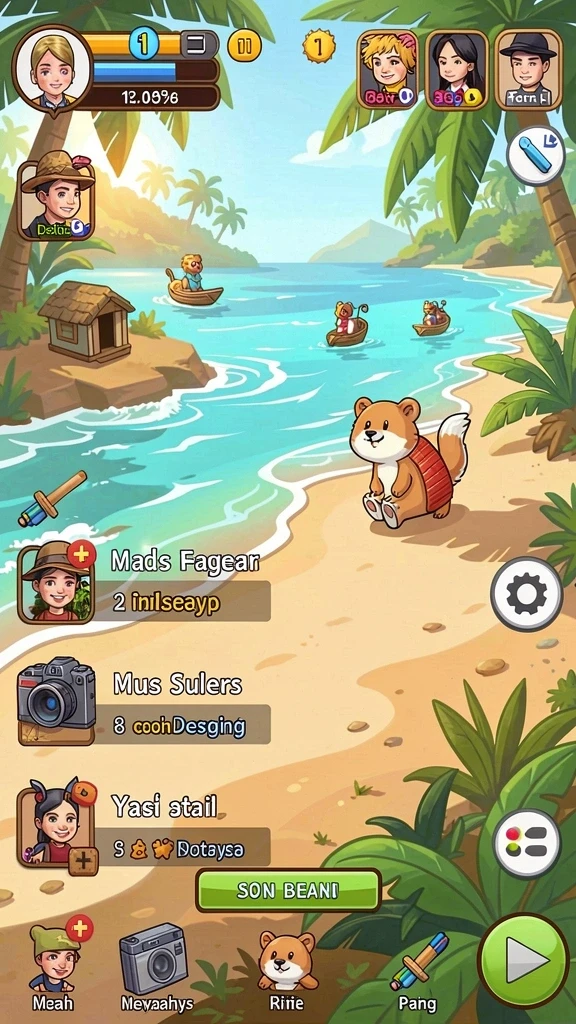Screen dimensions: 576x1024
Task: Open the settings gear icon
Action: pyautogui.click(x=526, y=594)
